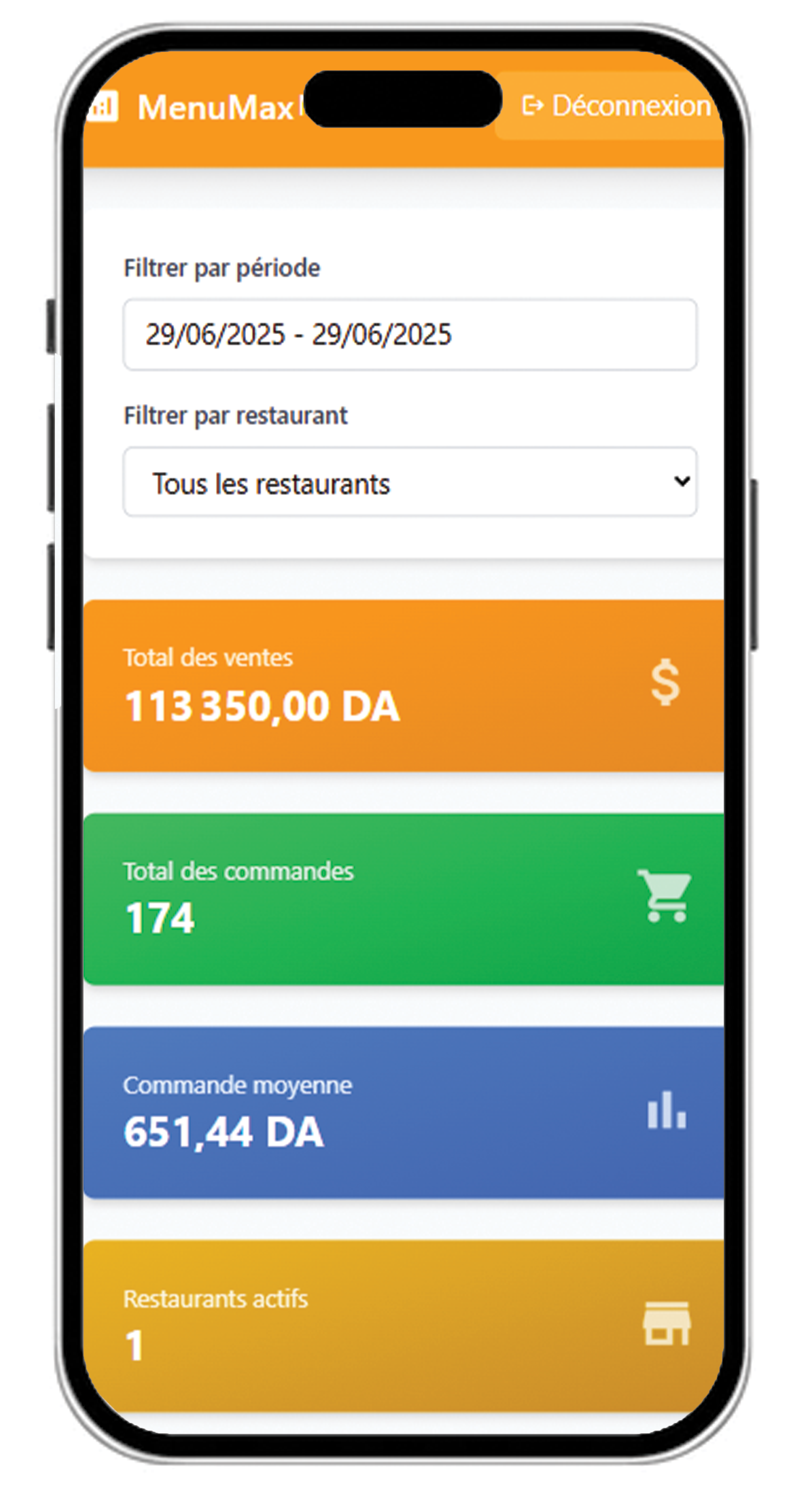Tap the Déconnexion logout button
The height and width of the screenshot is (1485, 812).
615,106
